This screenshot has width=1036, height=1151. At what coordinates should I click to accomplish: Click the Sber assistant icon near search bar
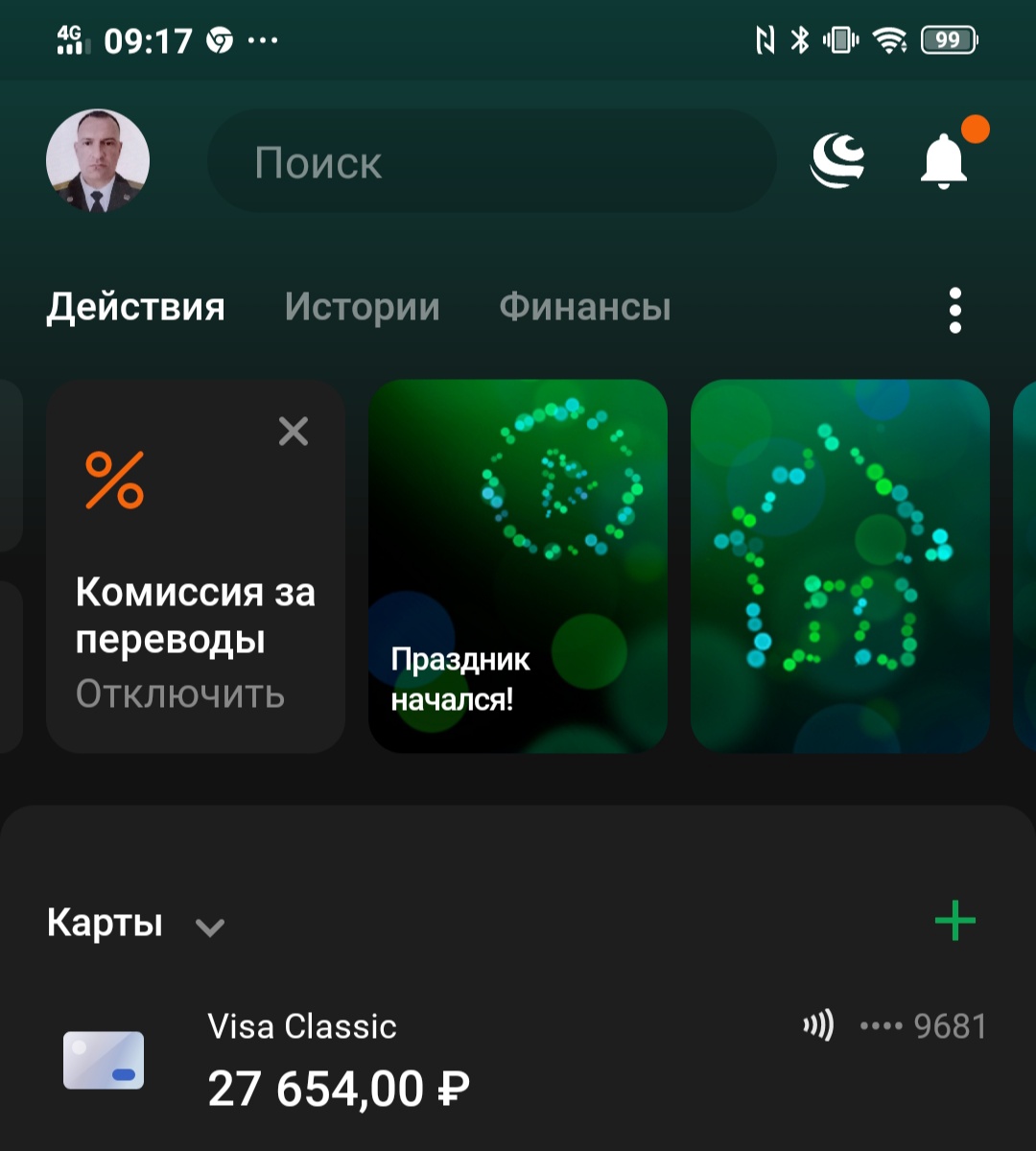click(x=838, y=158)
